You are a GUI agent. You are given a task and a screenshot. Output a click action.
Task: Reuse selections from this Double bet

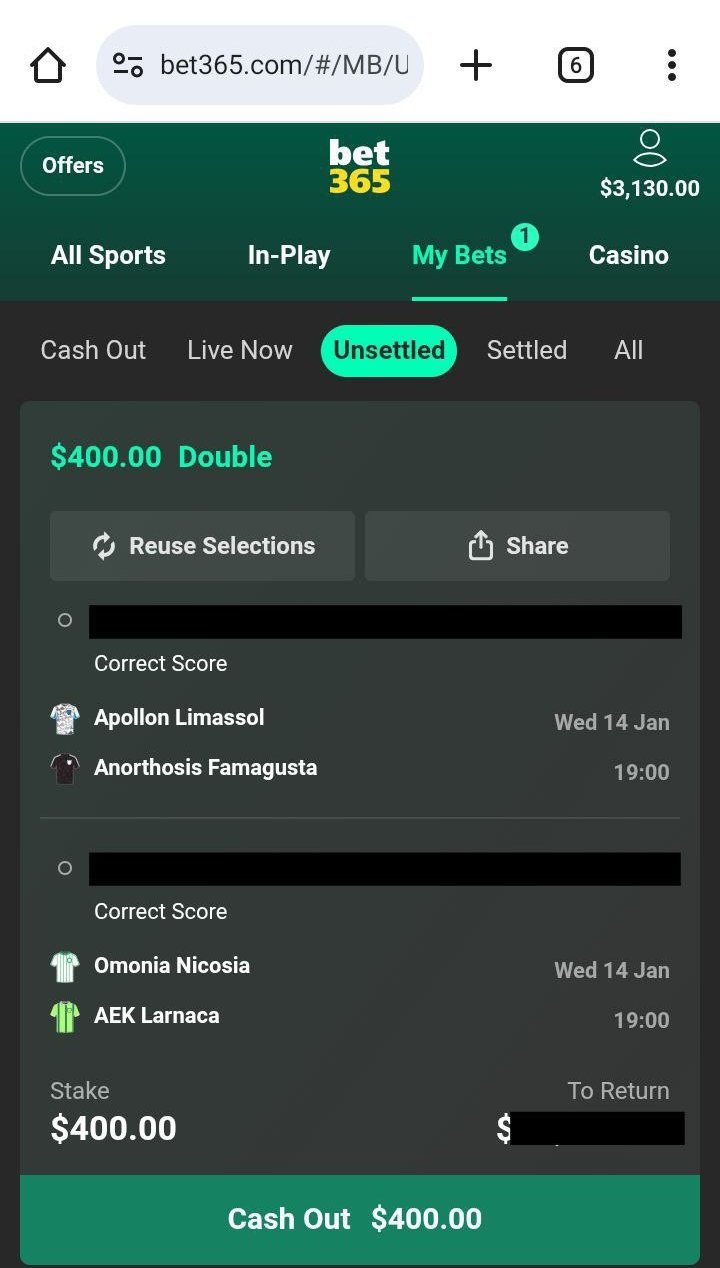pyautogui.click(x=202, y=546)
